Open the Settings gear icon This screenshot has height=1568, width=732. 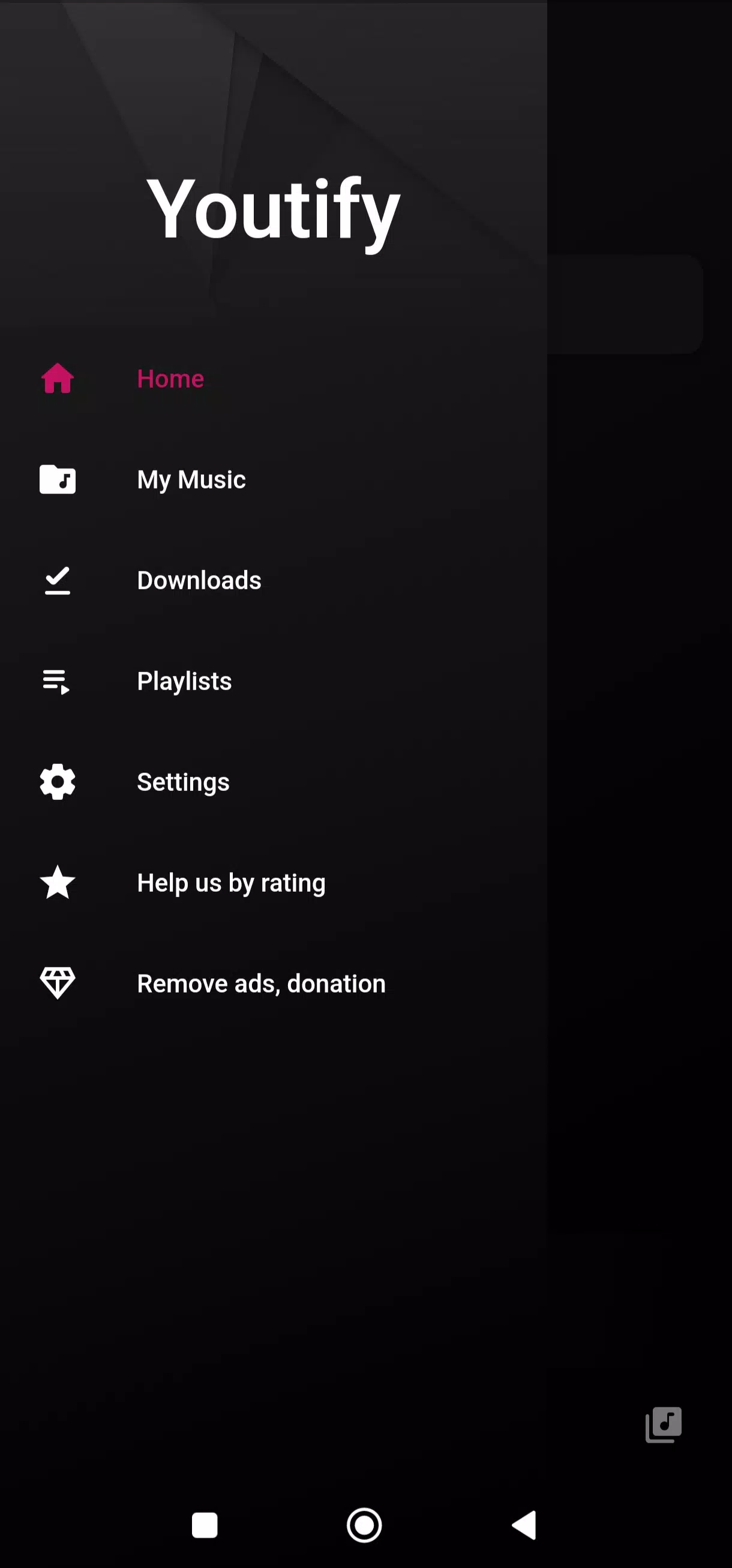(x=57, y=781)
